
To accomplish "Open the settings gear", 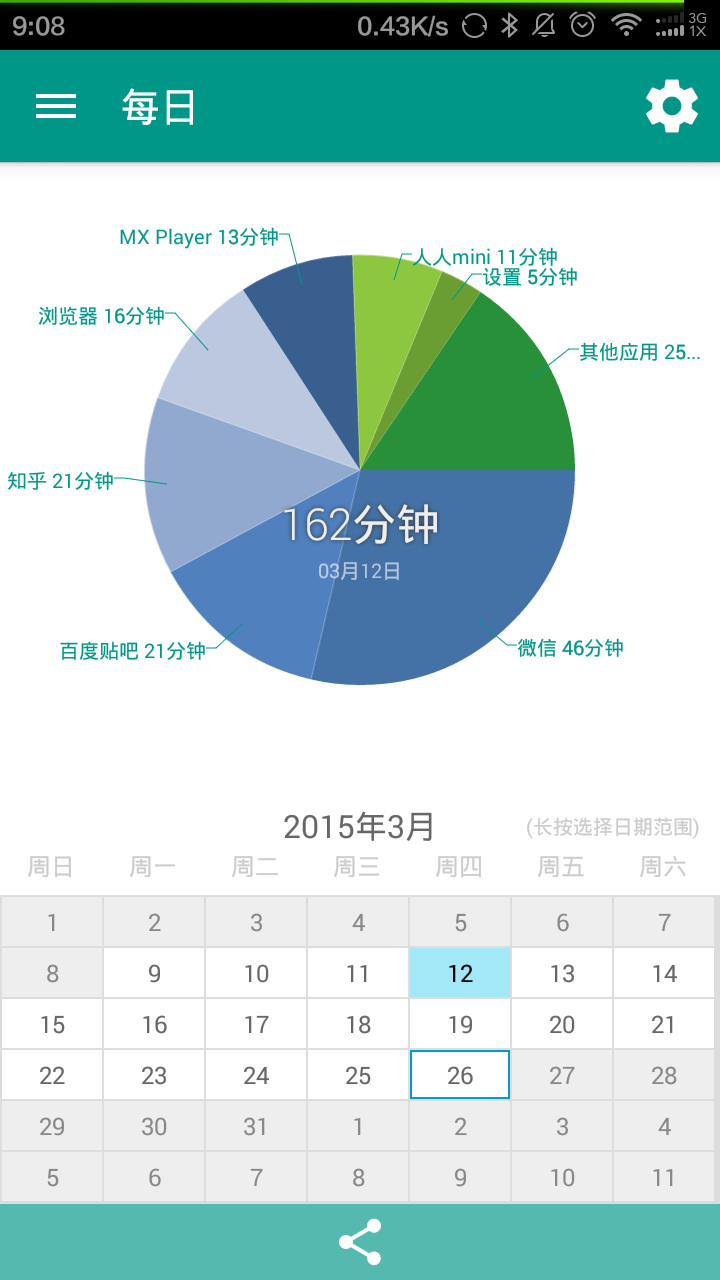I will 671,106.
